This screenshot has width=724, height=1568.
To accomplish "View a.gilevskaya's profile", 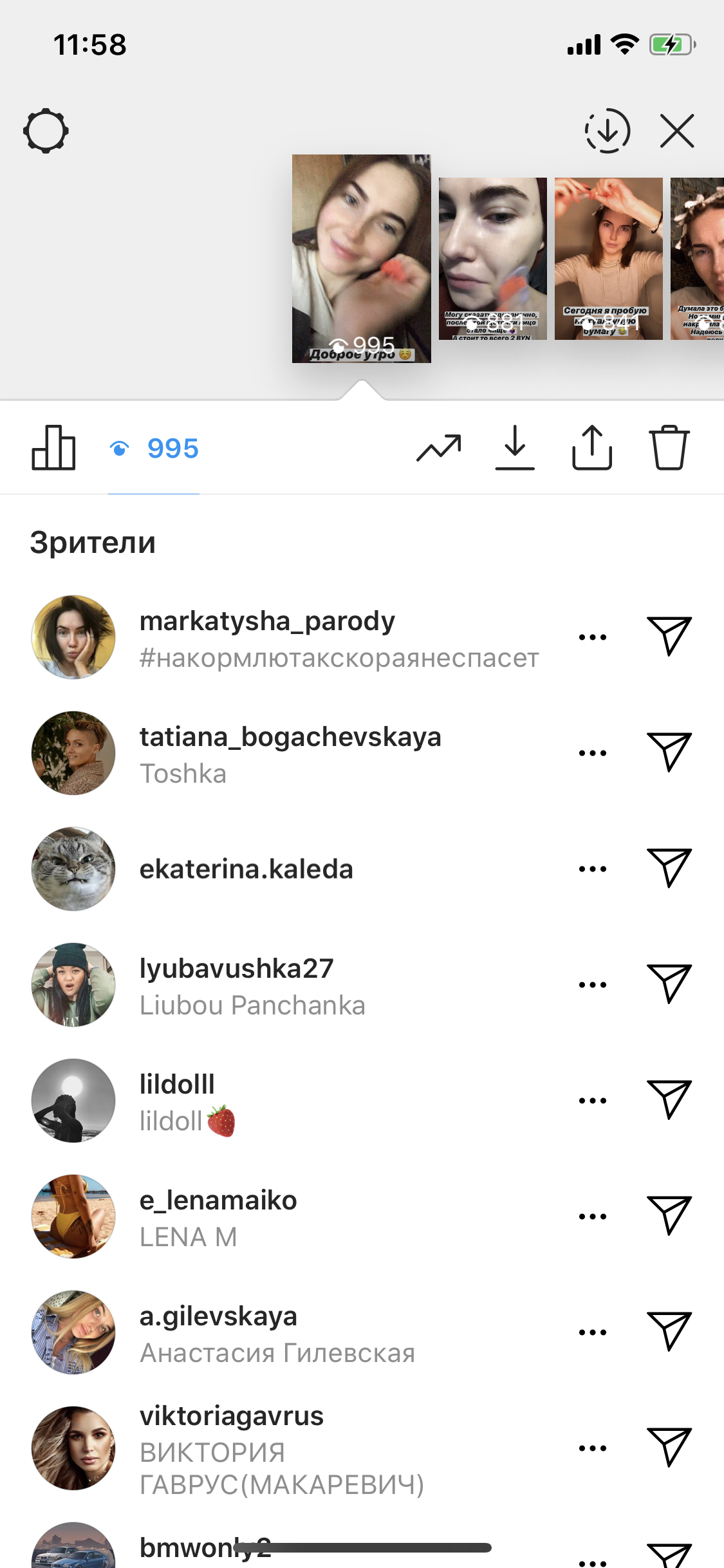I will click(219, 1317).
